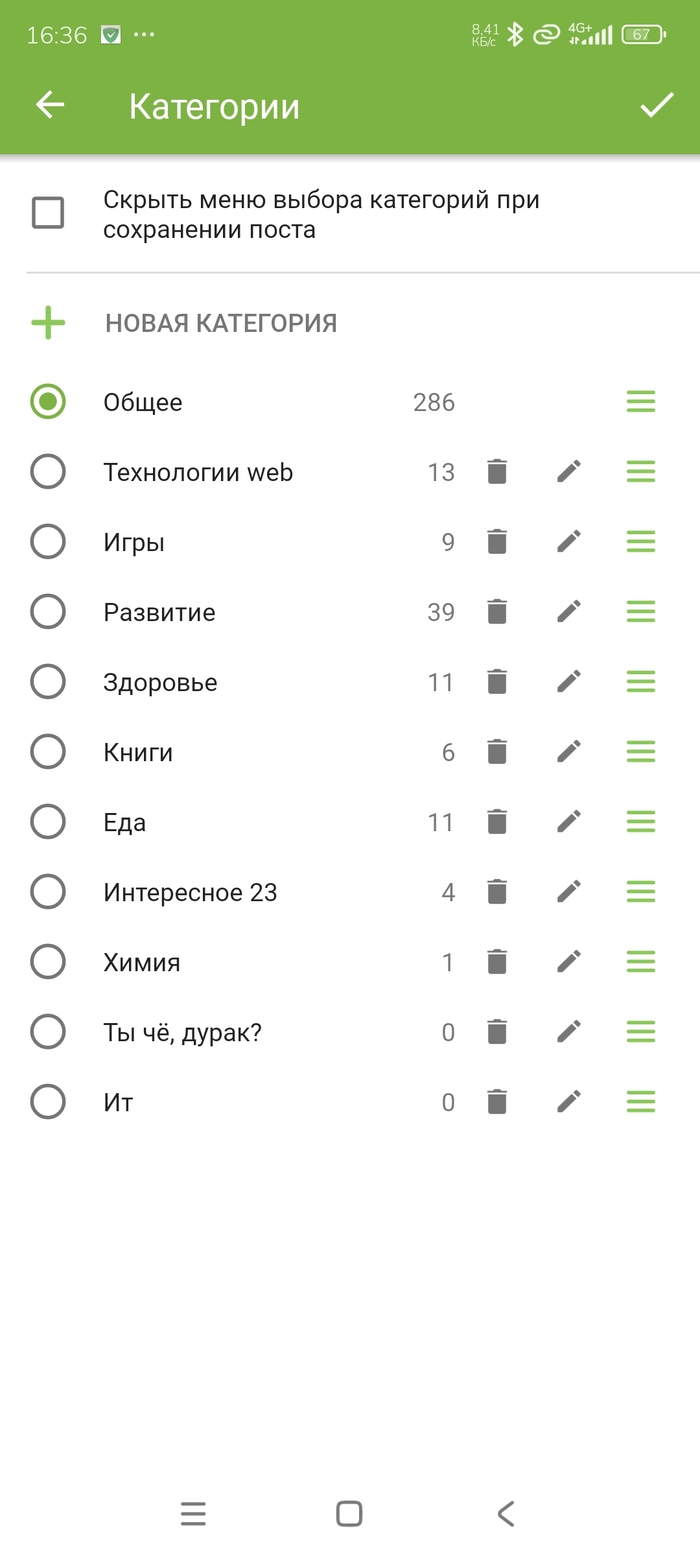
Task: Delete the Игры category
Action: 497,542
